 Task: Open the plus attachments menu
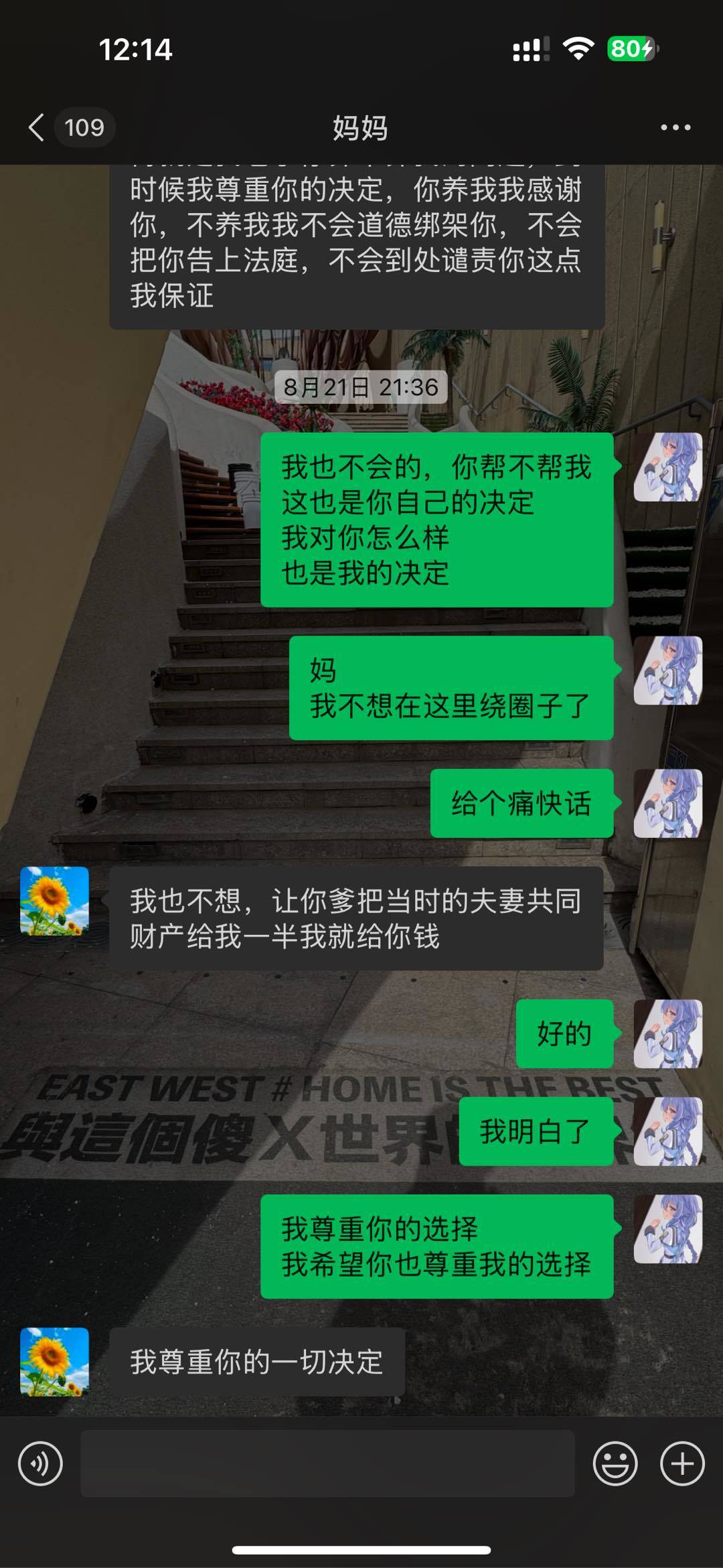pos(682,1464)
